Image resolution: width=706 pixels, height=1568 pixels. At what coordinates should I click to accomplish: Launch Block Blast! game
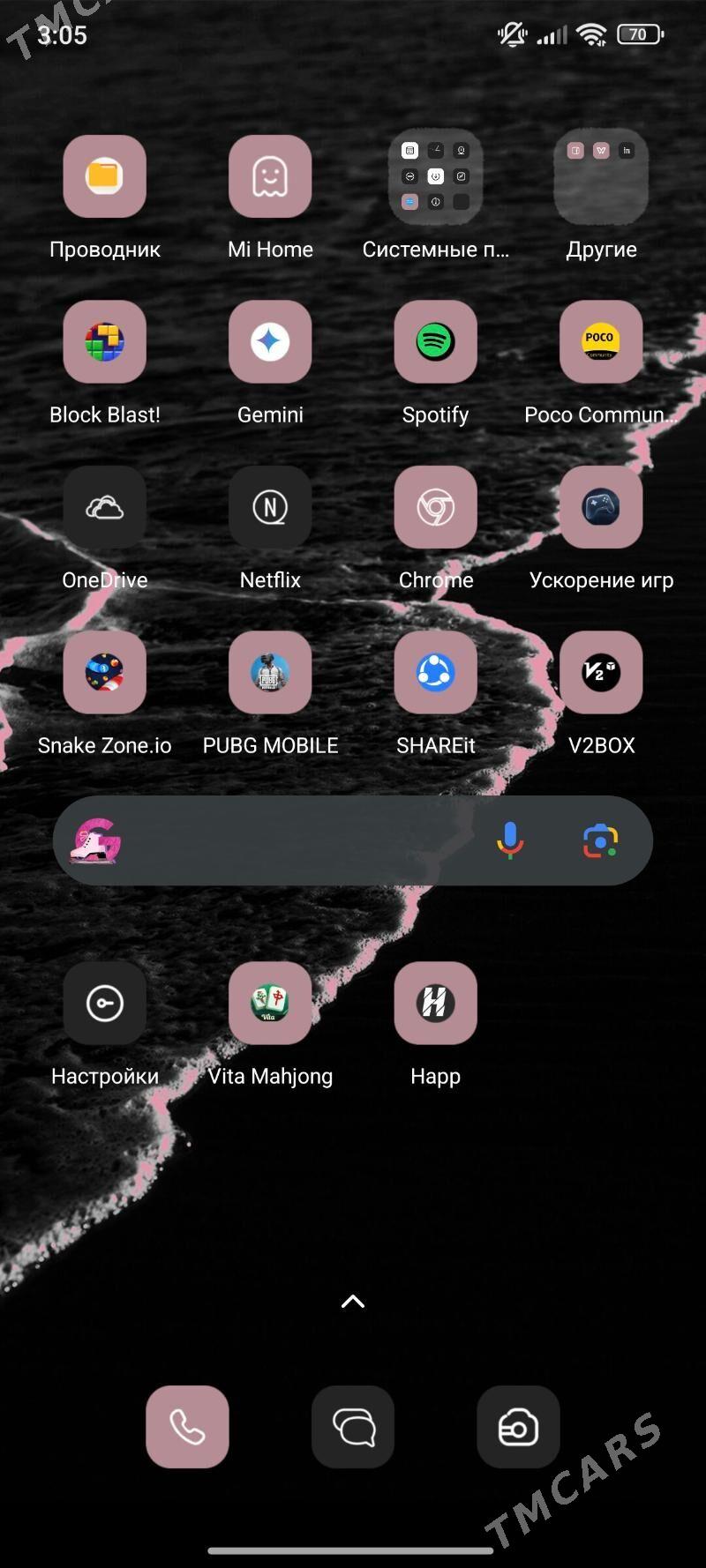point(104,342)
